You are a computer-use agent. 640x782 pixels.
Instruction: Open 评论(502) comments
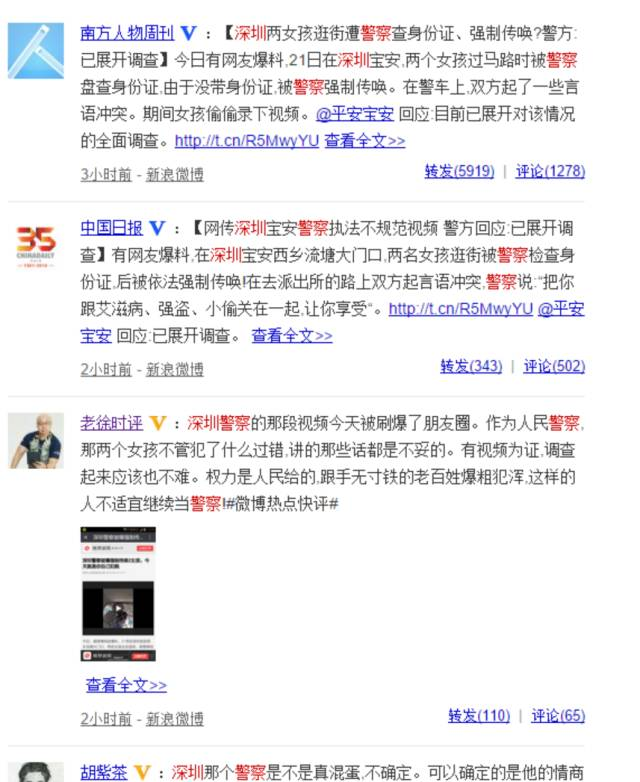(x=554, y=366)
